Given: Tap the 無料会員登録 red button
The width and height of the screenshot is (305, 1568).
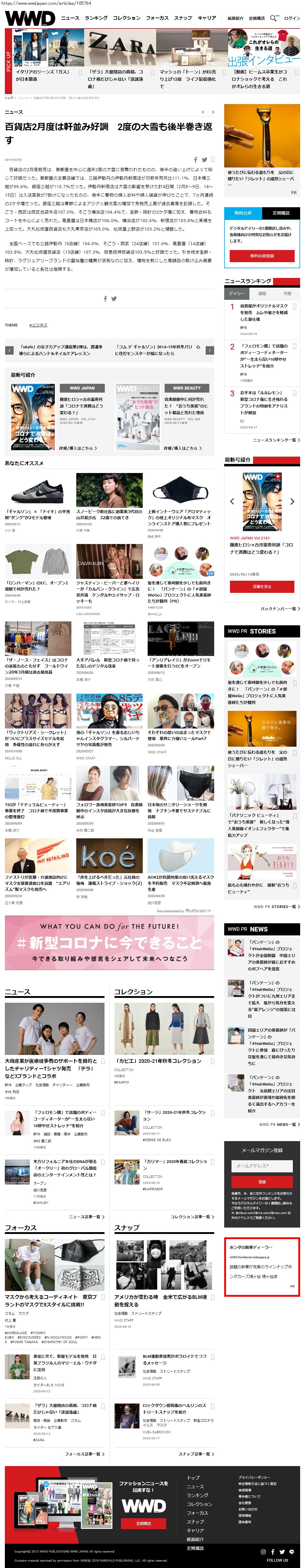Looking at the screenshot, I should pos(262,256).
